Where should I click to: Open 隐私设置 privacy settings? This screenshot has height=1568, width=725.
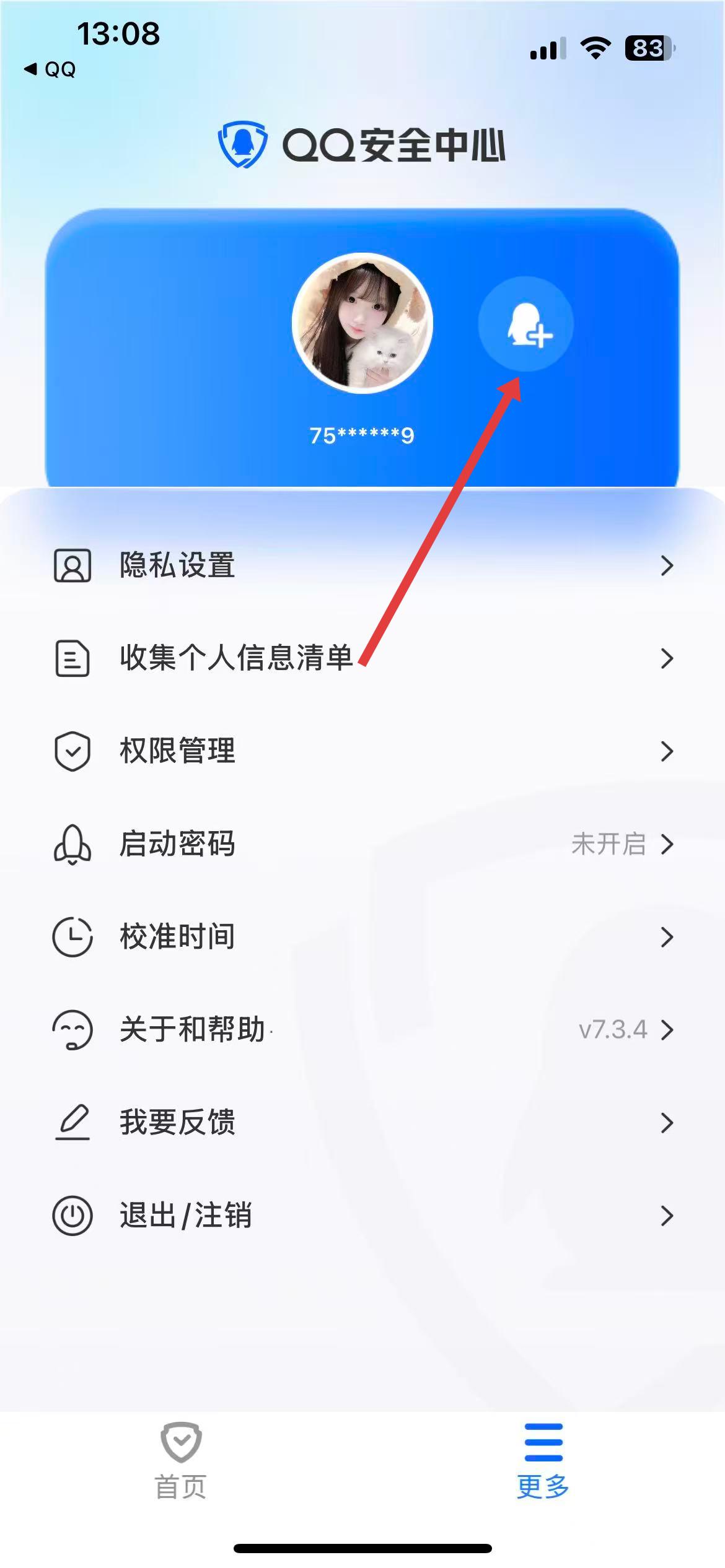click(x=362, y=565)
